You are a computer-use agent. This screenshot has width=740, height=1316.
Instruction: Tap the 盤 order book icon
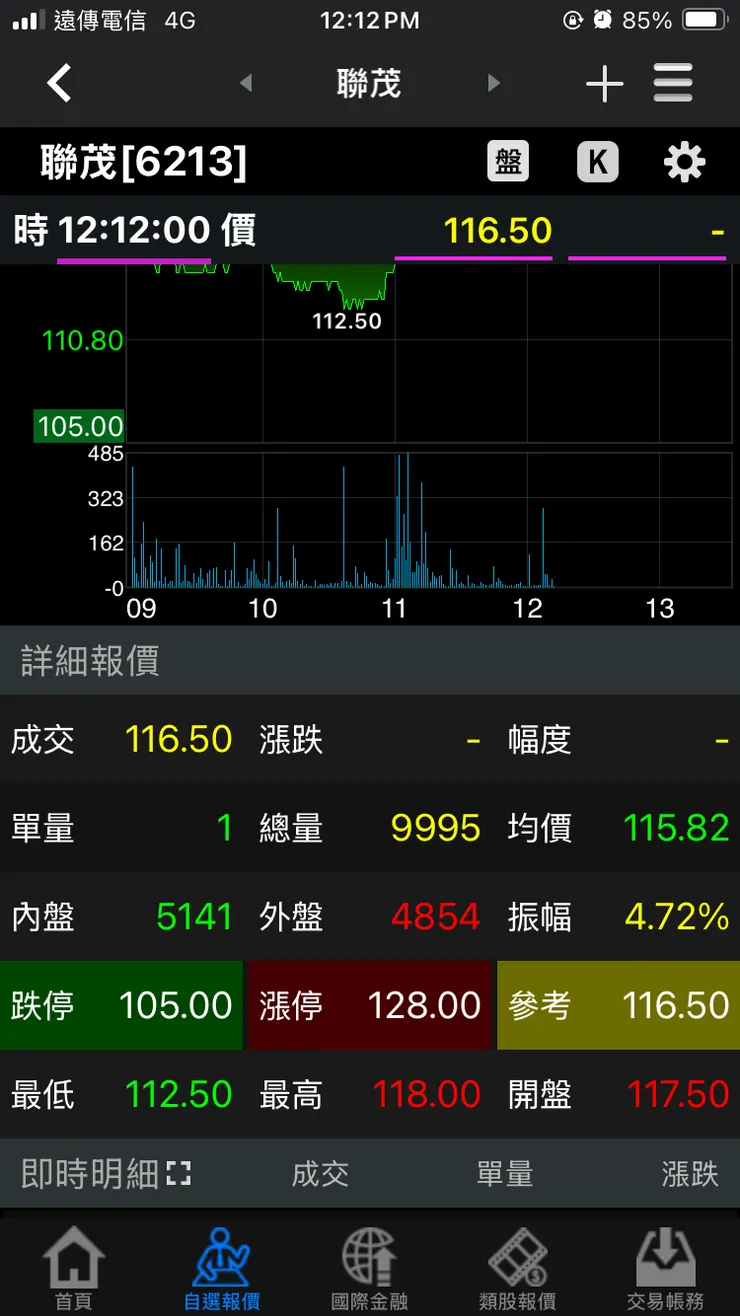point(508,161)
